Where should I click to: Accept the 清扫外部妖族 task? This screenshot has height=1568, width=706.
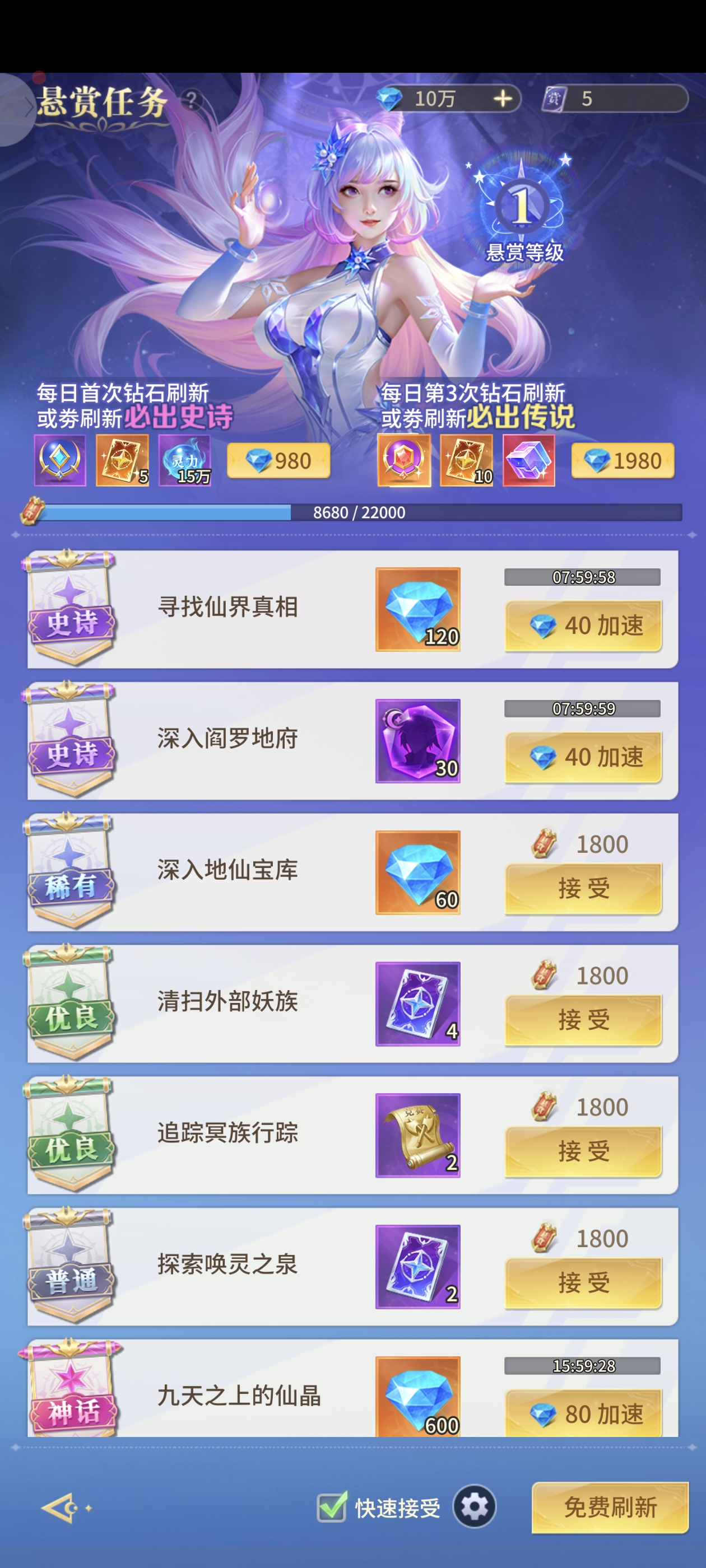click(583, 1020)
